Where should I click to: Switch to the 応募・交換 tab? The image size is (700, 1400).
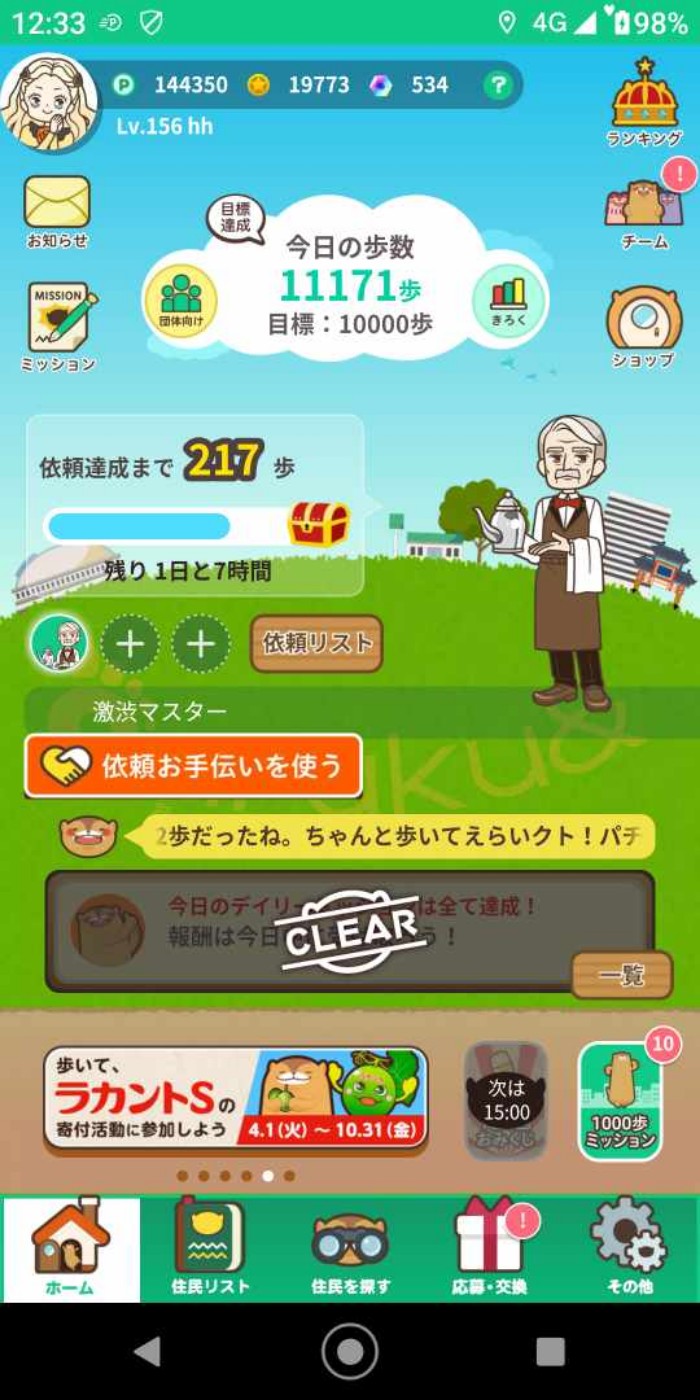489,1248
